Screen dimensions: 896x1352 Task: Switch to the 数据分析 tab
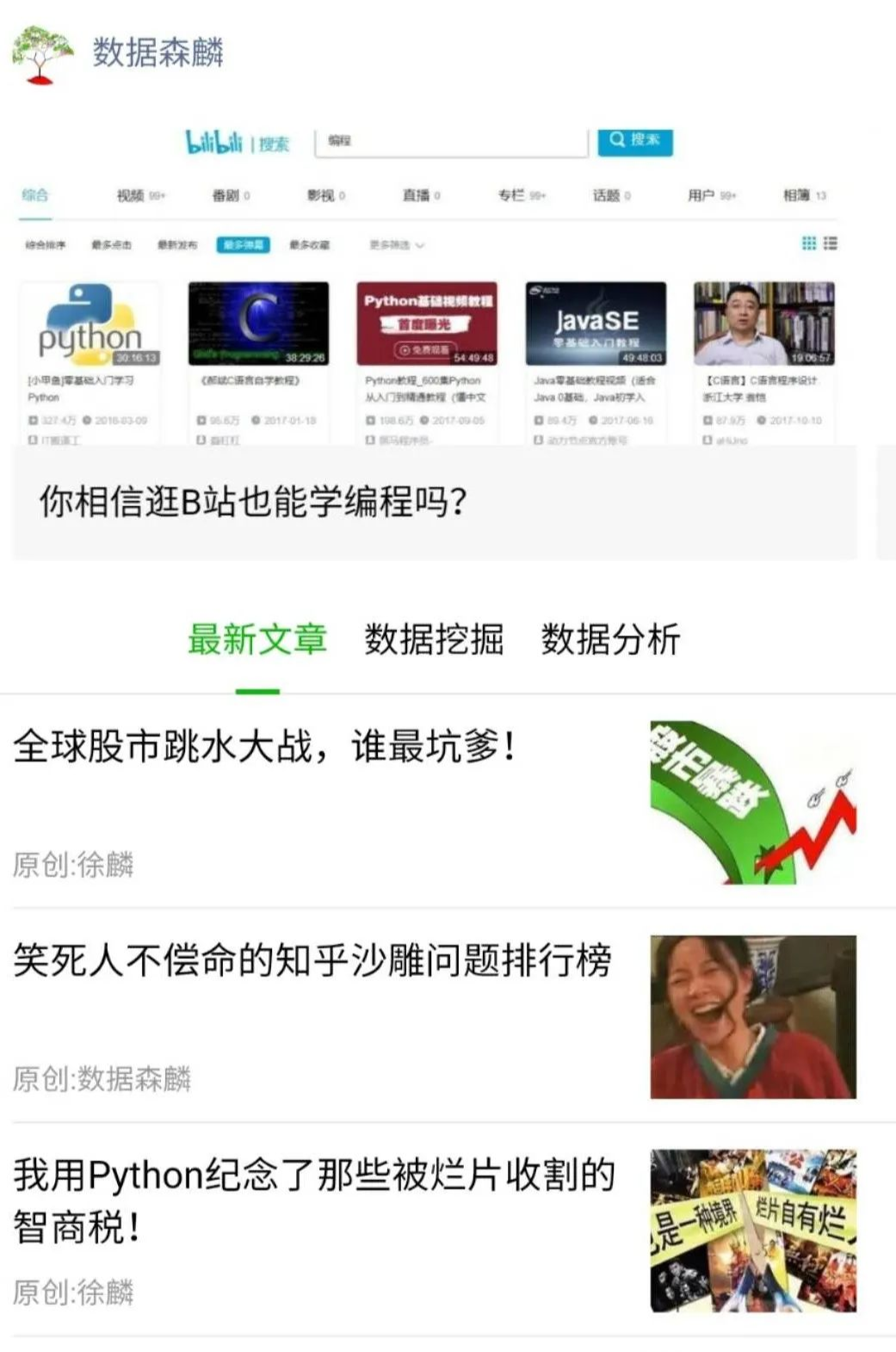610,639
